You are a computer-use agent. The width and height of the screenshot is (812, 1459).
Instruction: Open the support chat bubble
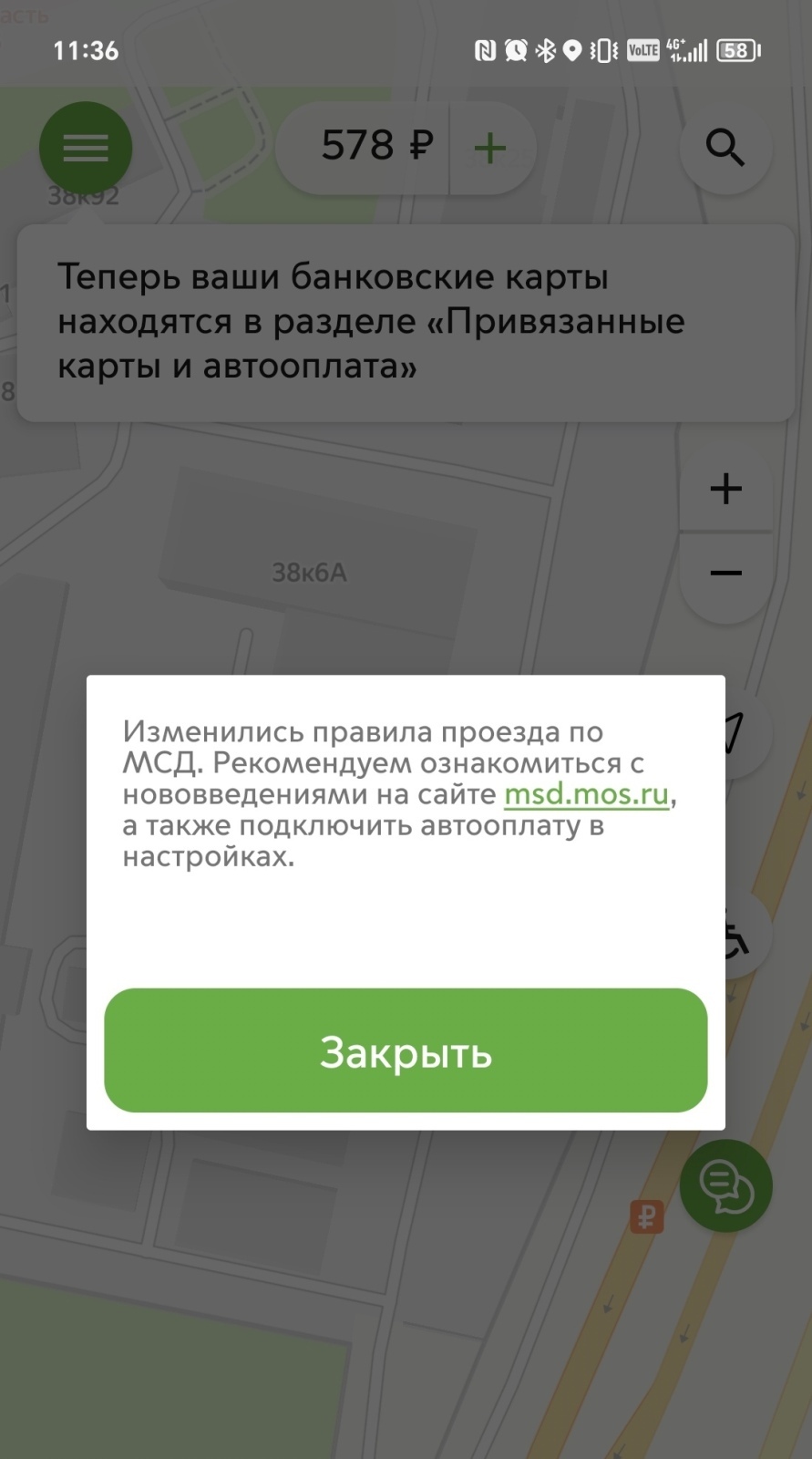[x=725, y=1186]
